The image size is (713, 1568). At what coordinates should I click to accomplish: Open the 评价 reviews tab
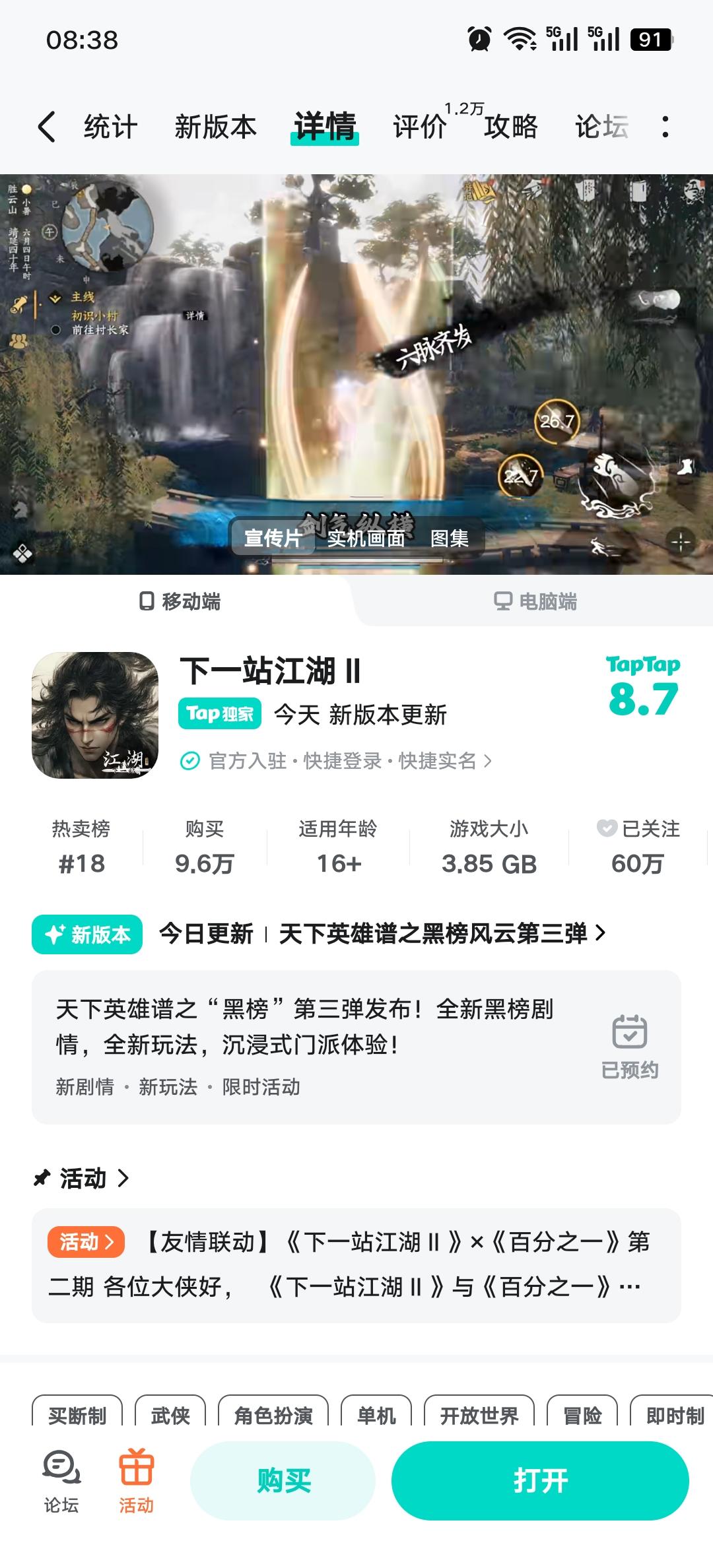tap(420, 126)
